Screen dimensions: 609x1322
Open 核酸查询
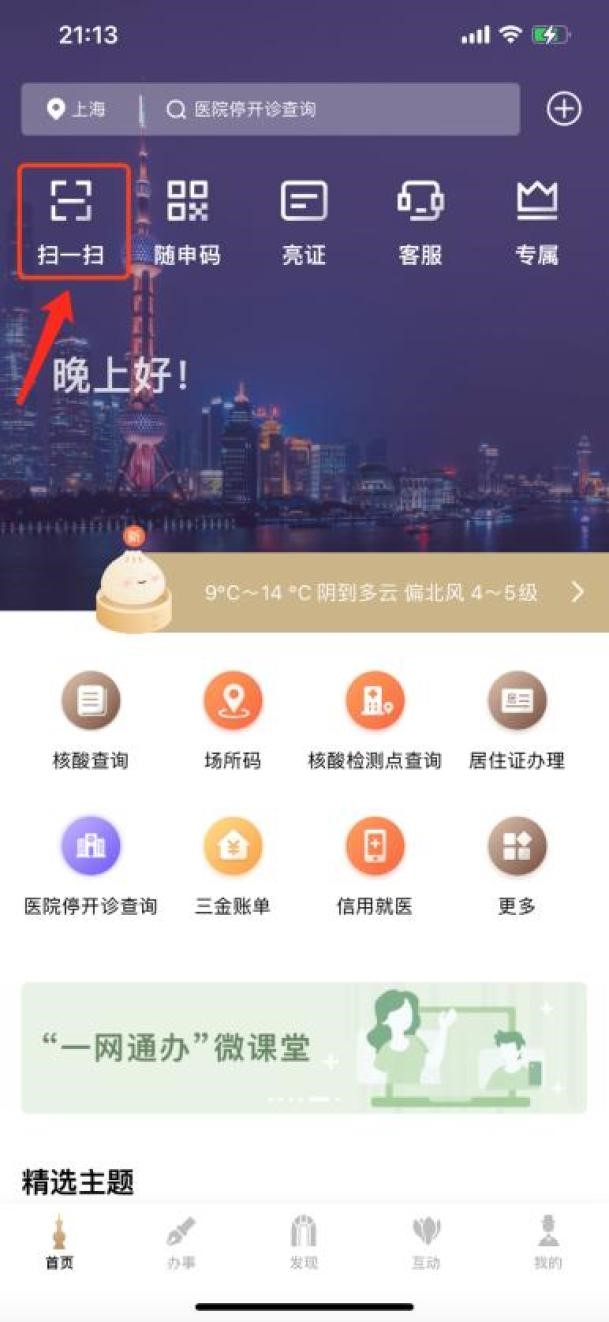click(91, 718)
